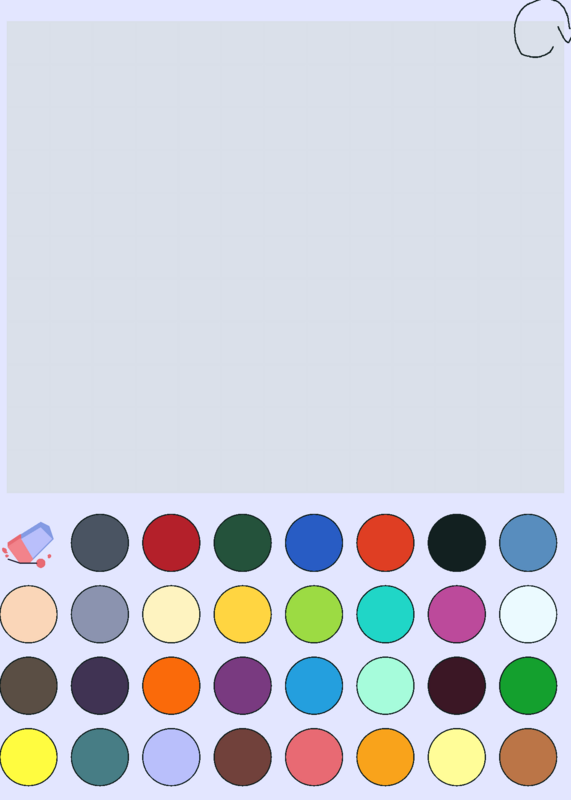Pick the bright yellow swatch
Screen dimensions: 571x800
[x=29, y=757]
